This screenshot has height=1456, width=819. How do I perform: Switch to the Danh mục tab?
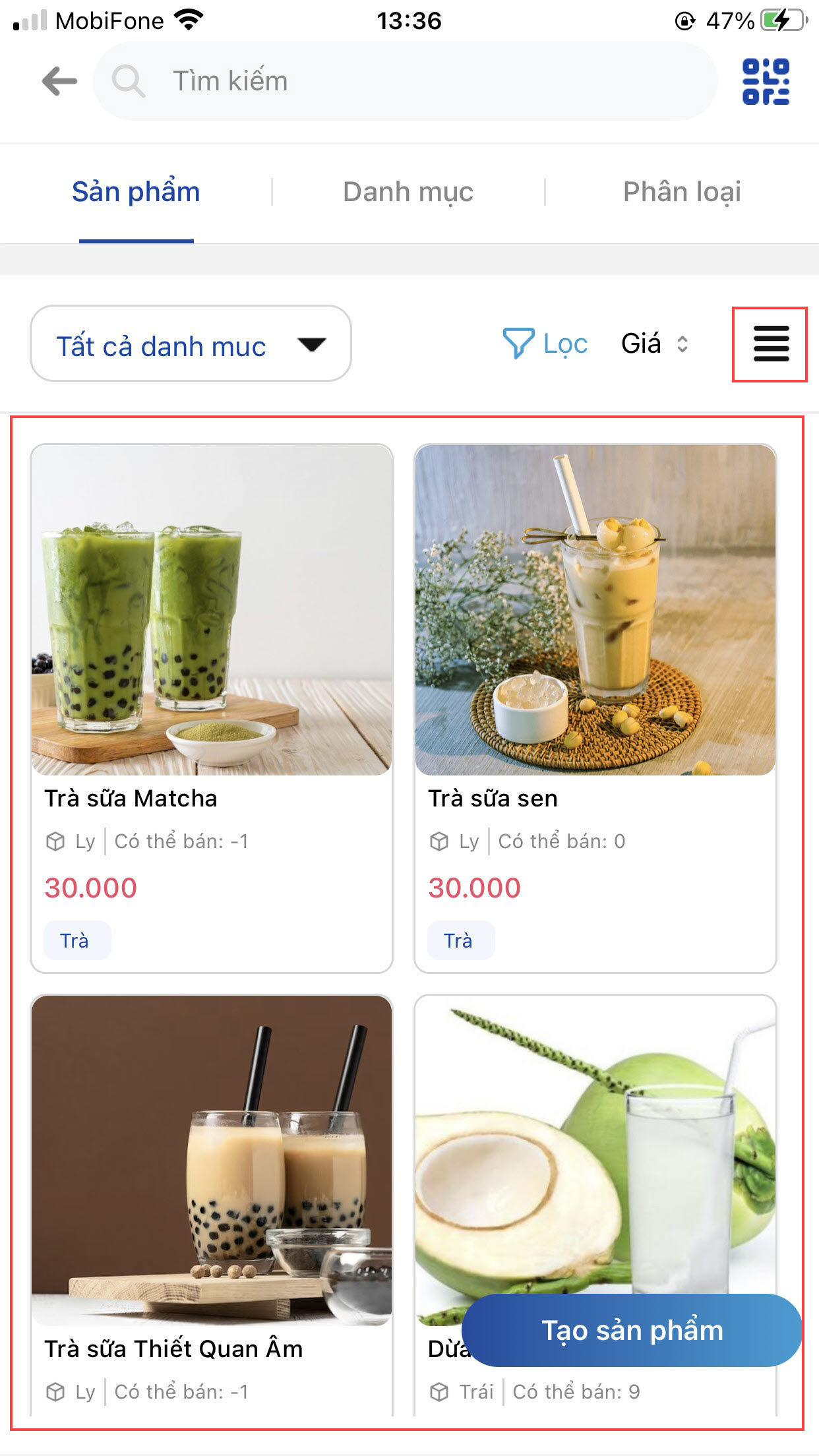pos(408,192)
